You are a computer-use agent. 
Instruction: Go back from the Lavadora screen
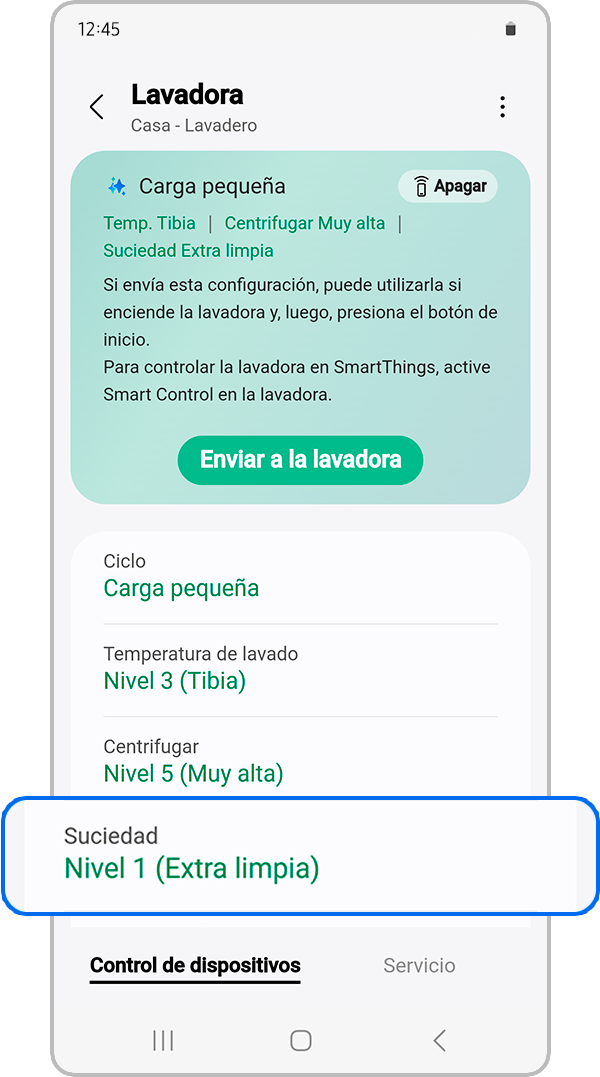[97, 108]
